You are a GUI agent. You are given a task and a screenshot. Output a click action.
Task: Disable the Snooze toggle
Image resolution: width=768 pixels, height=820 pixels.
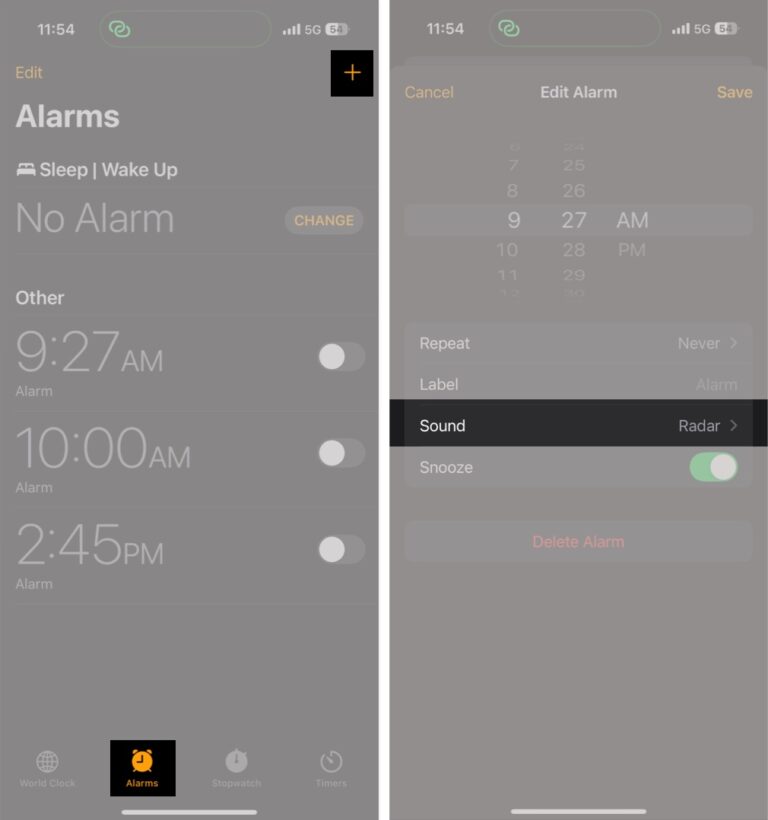click(713, 467)
